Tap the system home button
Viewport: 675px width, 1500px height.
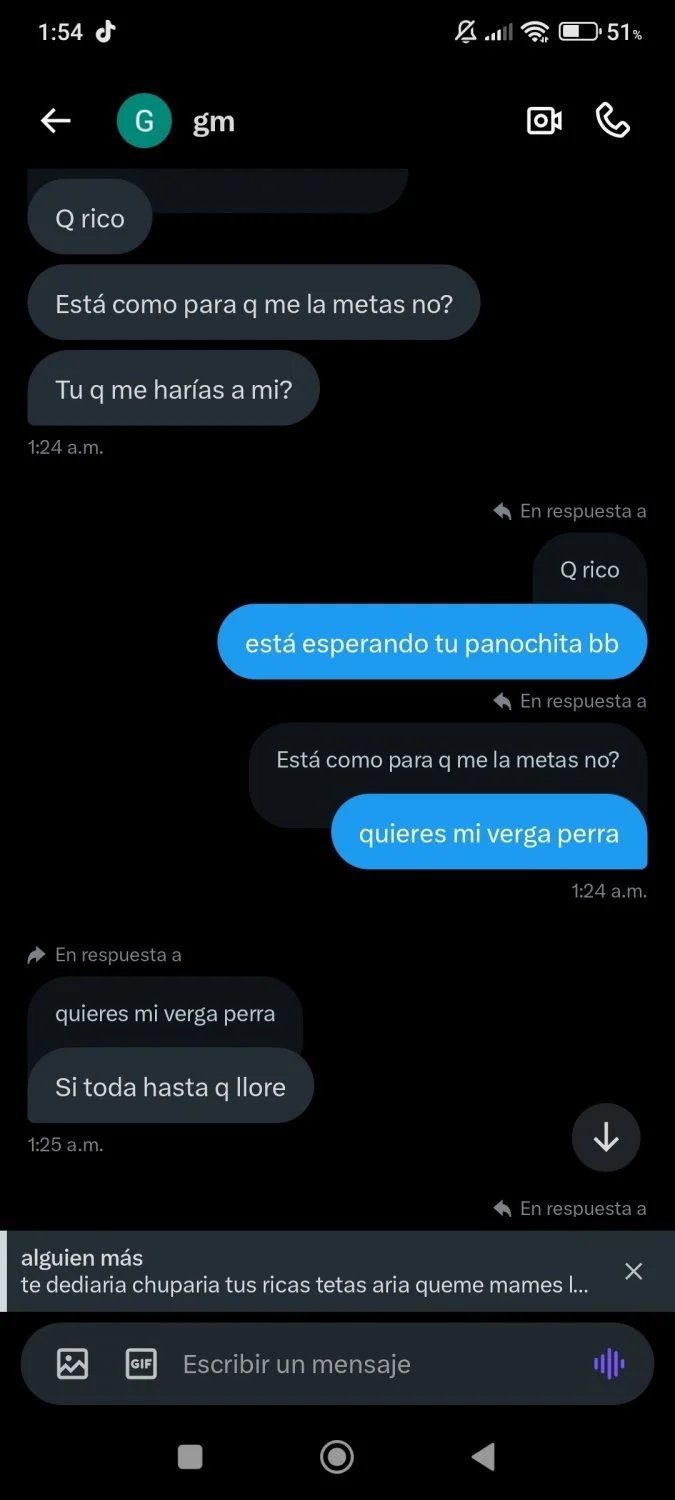(x=337, y=1457)
